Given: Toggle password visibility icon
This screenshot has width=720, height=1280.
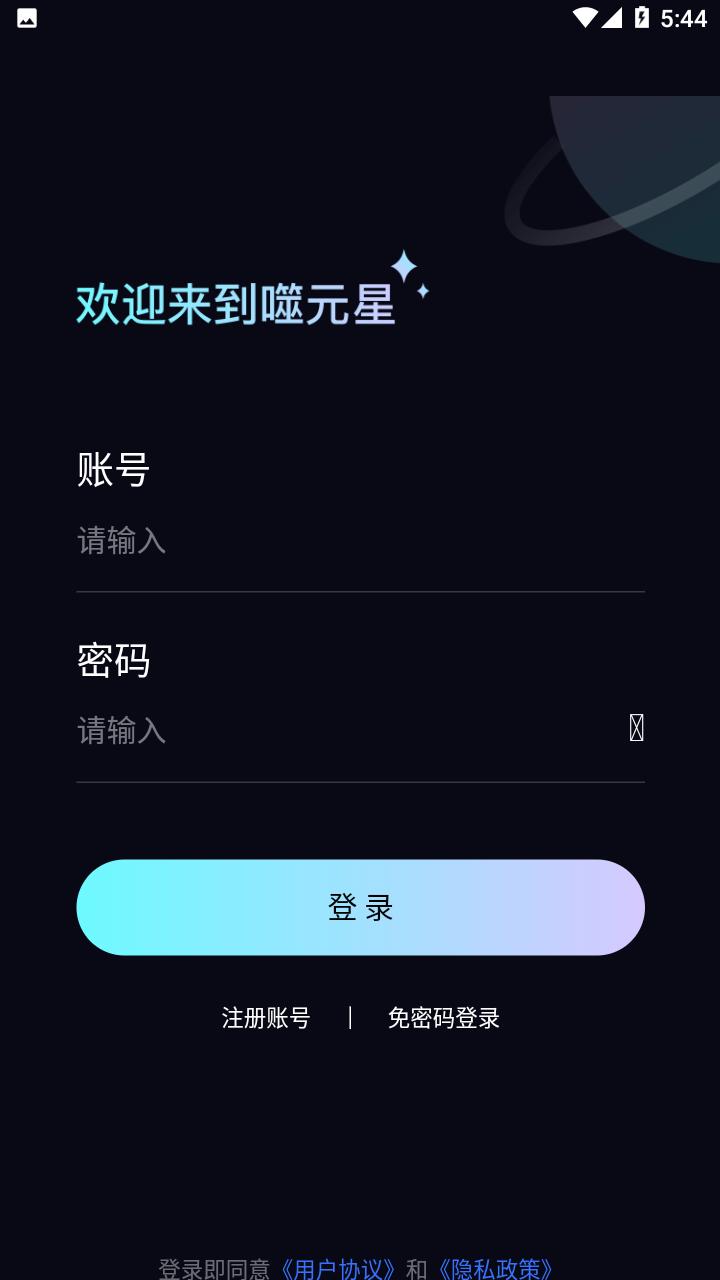Looking at the screenshot, I should (x=636, y=729).
